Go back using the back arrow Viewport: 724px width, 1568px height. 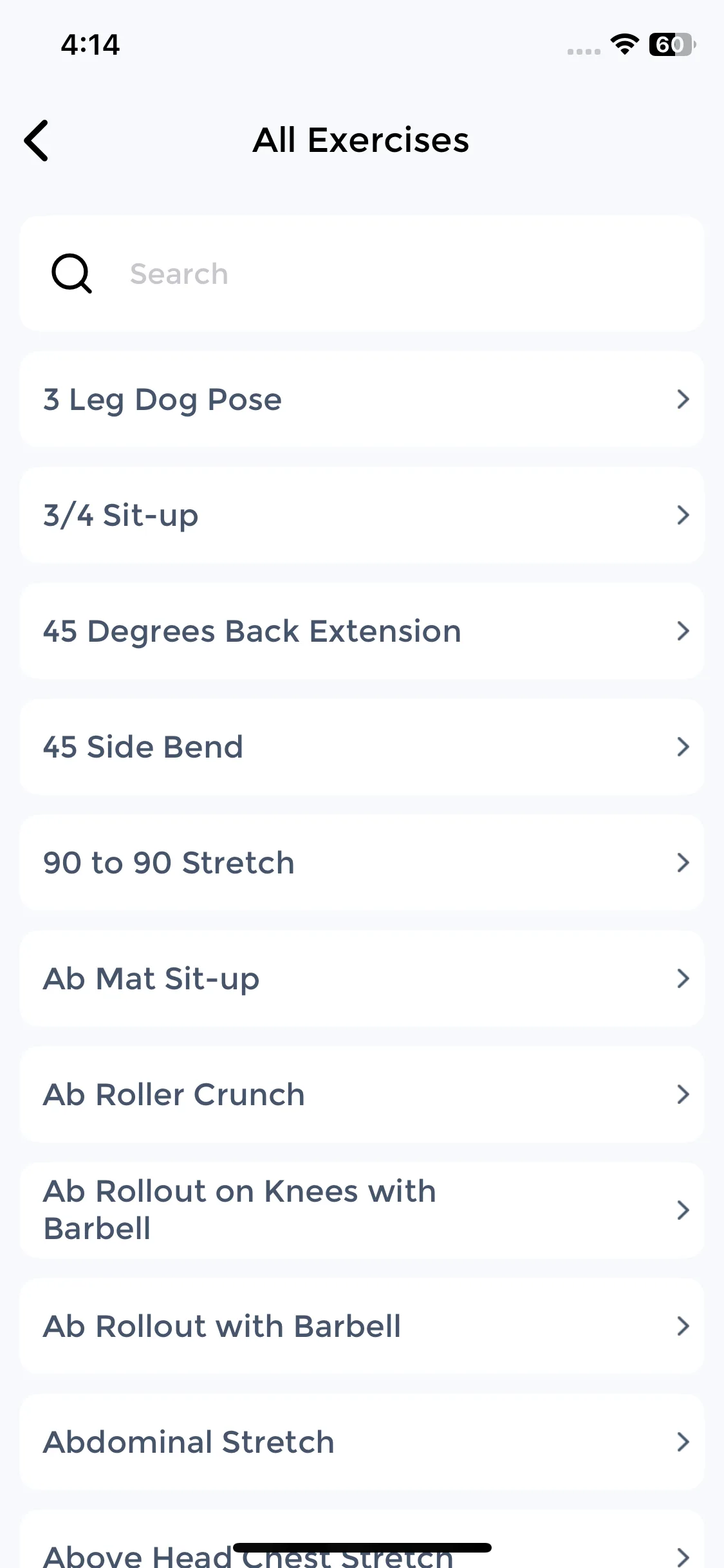click(37, 140)
